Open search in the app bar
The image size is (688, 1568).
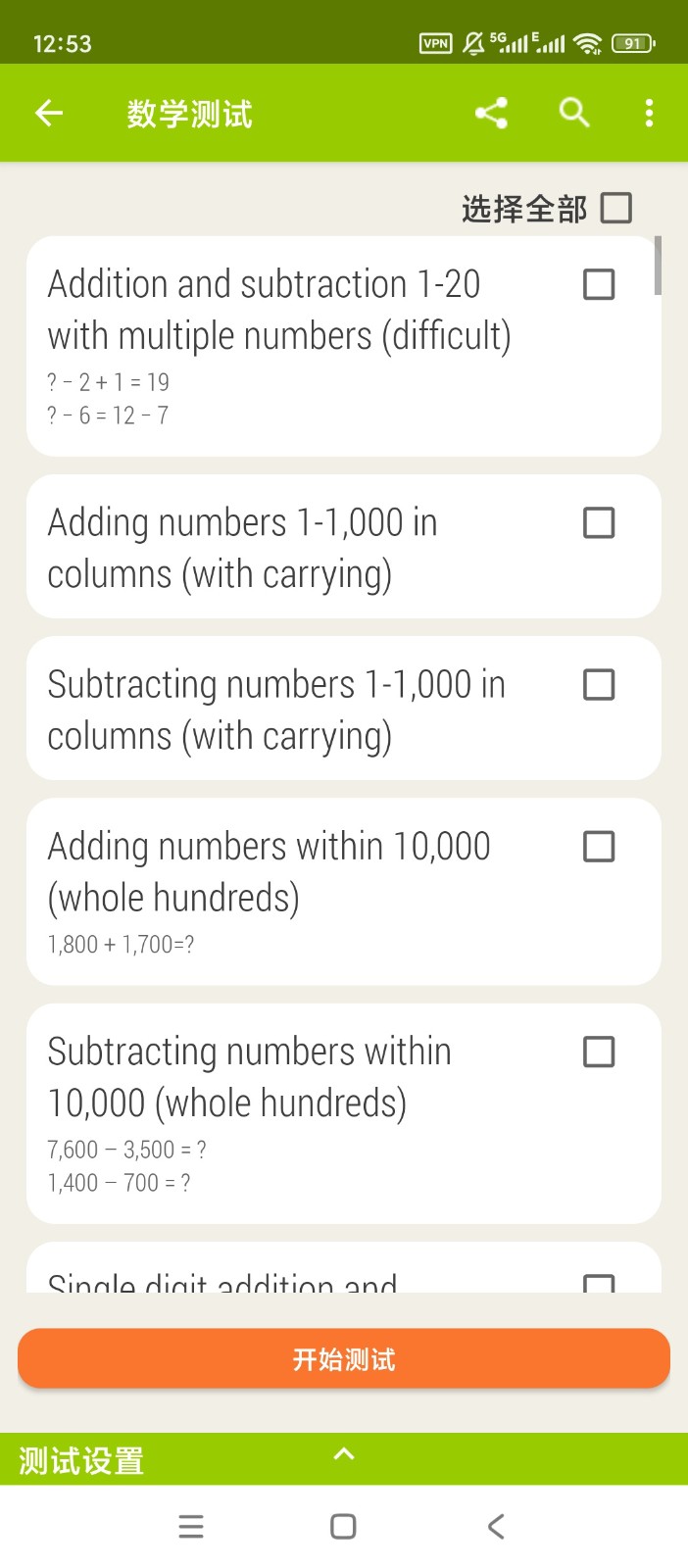point(574,114)
